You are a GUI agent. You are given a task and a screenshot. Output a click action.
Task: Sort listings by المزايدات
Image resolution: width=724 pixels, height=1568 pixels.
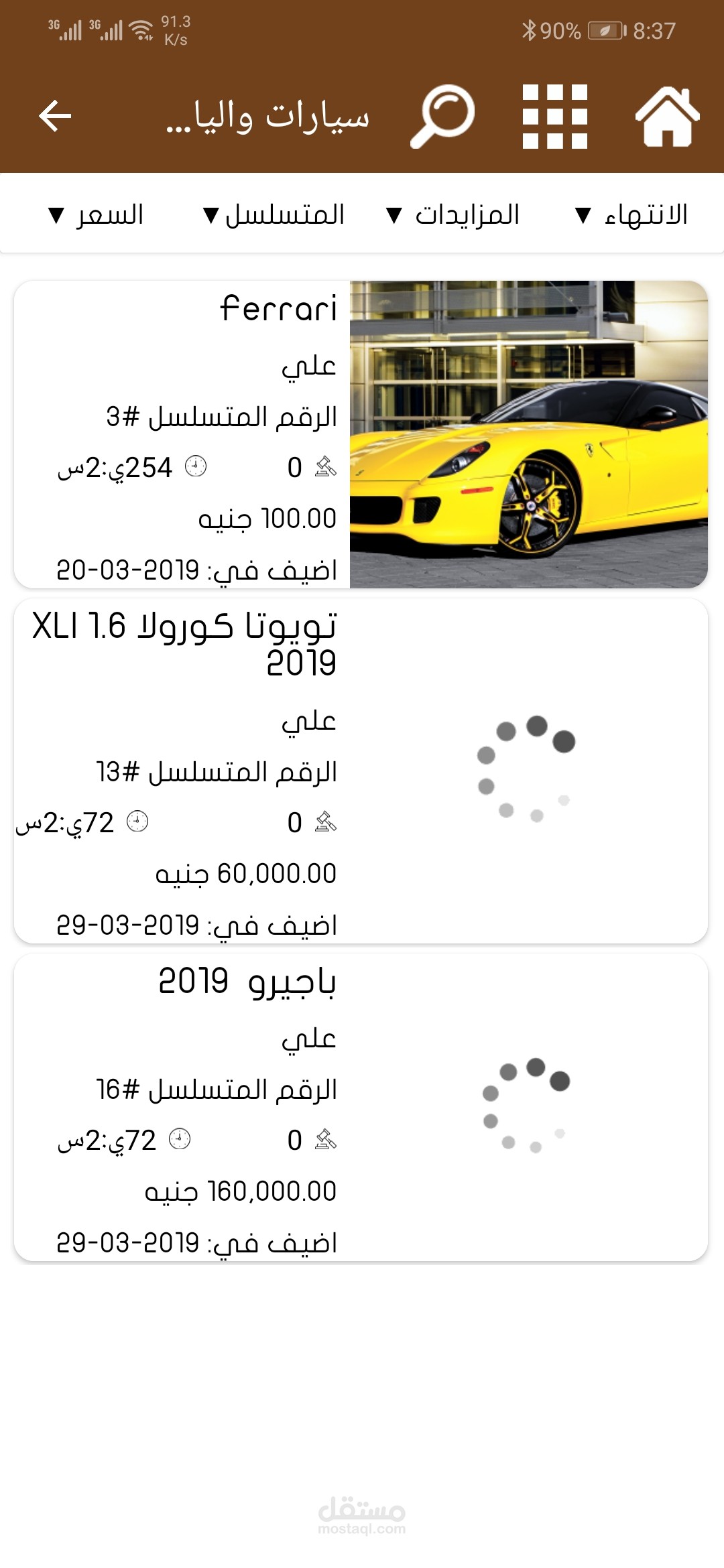coord(454,215)
